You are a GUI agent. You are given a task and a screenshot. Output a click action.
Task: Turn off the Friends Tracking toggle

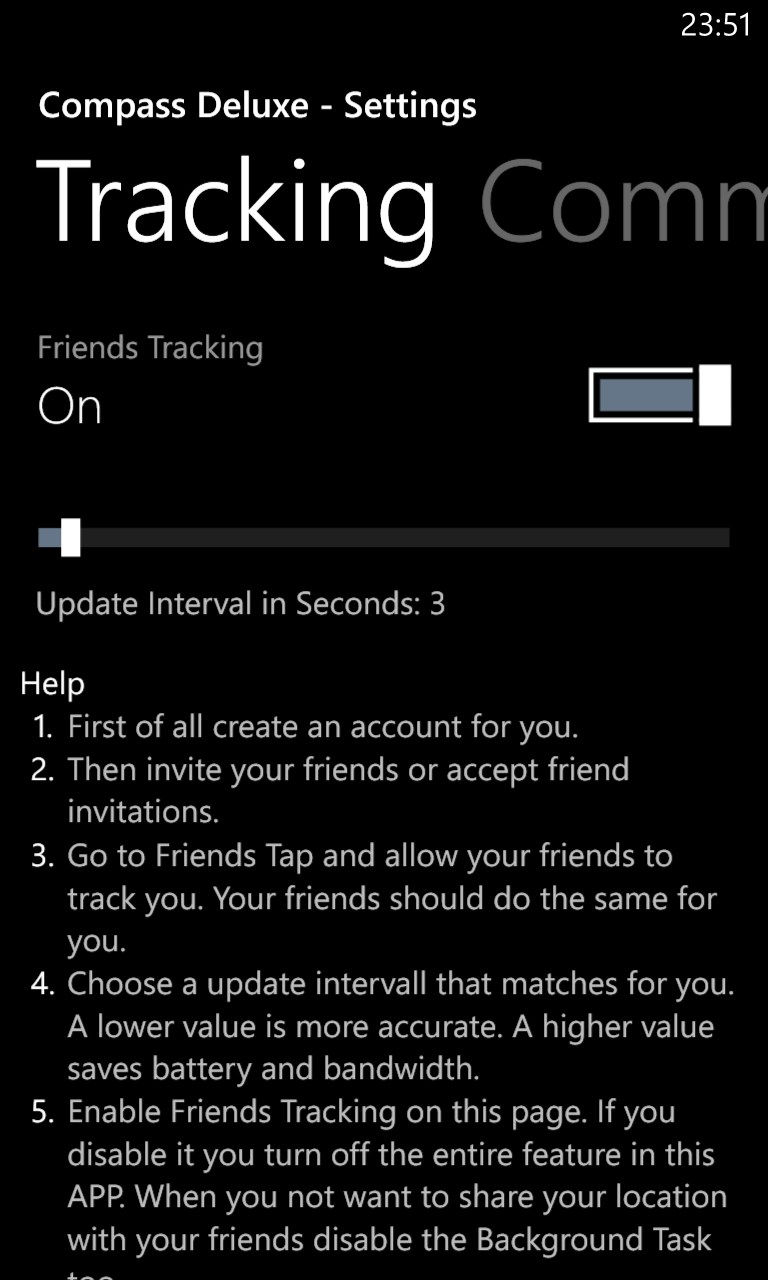click(x=659, y=395)
